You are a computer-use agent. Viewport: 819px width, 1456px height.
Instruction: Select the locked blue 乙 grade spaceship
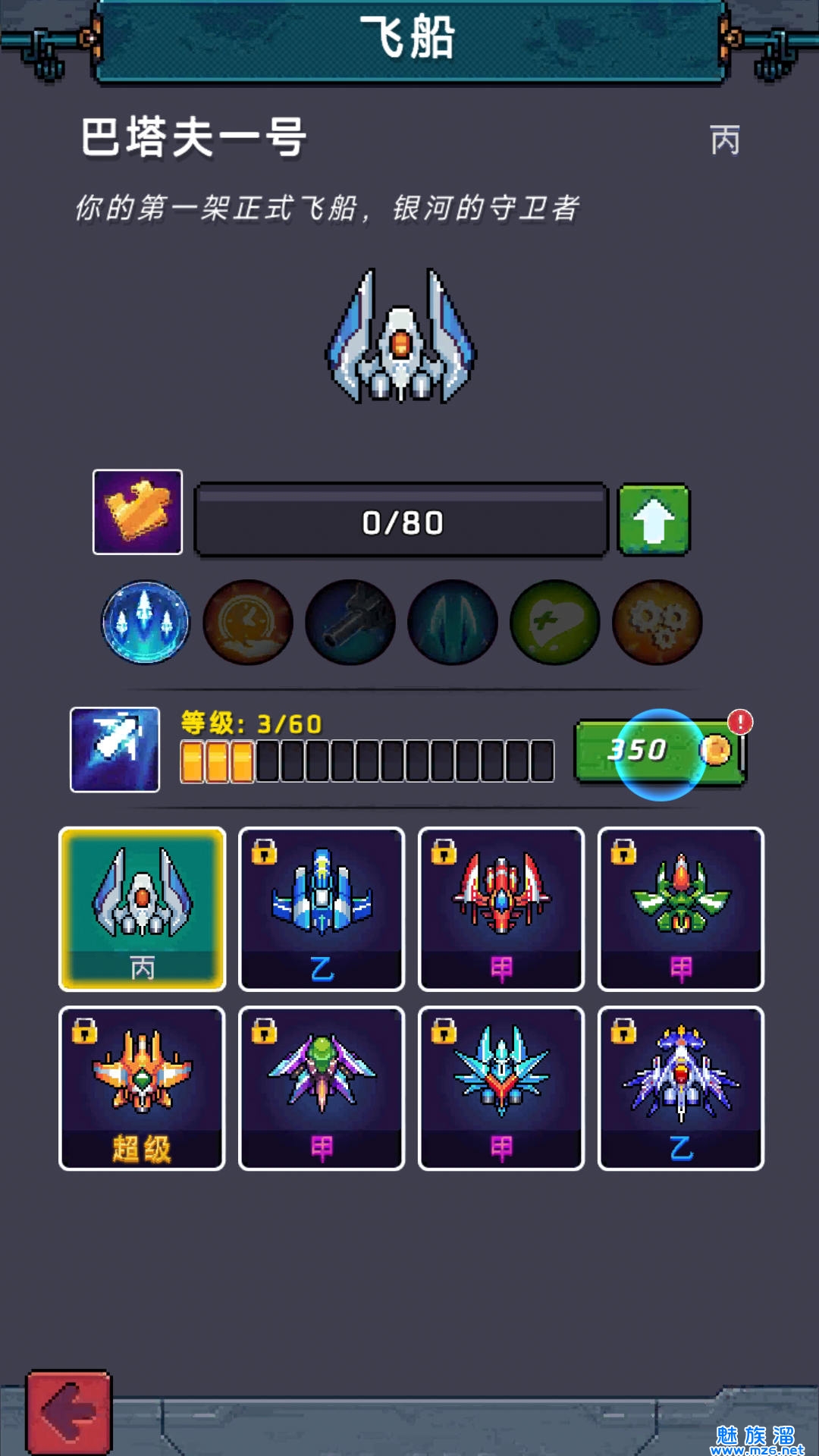[x=322, y=909]
